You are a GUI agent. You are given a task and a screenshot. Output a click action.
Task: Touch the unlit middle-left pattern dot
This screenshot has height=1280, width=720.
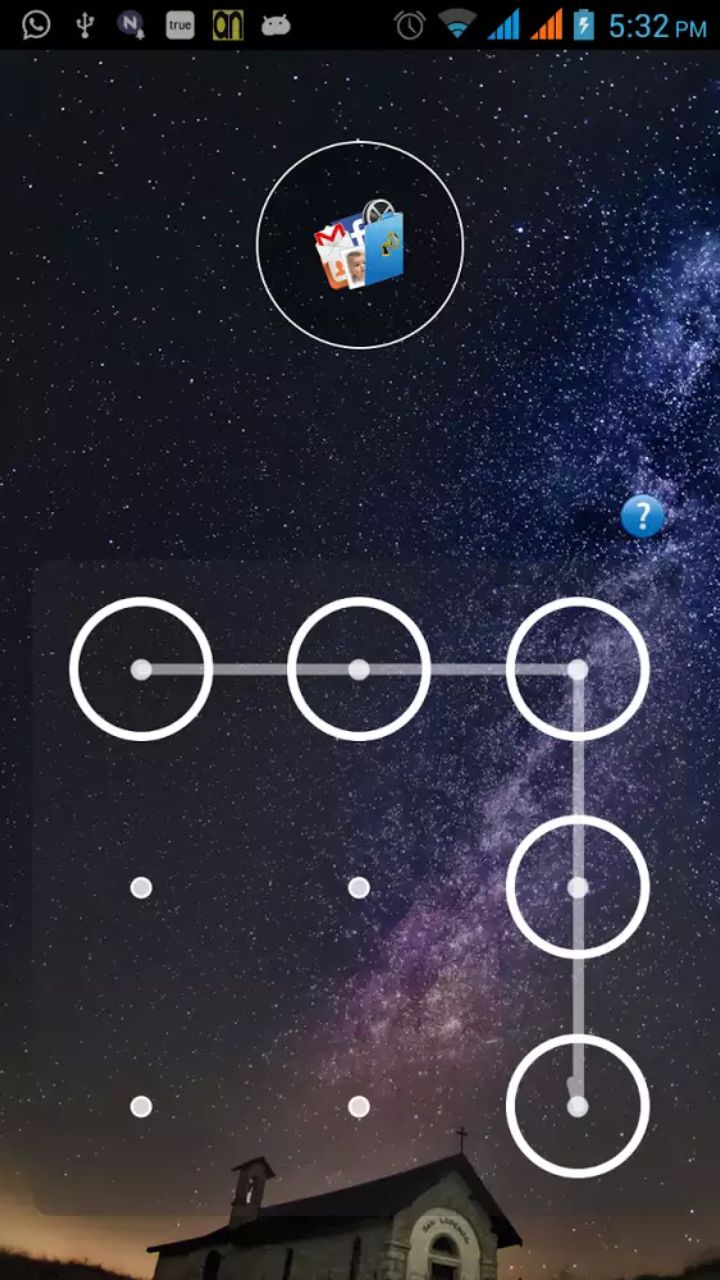click(x=141, y=887)
